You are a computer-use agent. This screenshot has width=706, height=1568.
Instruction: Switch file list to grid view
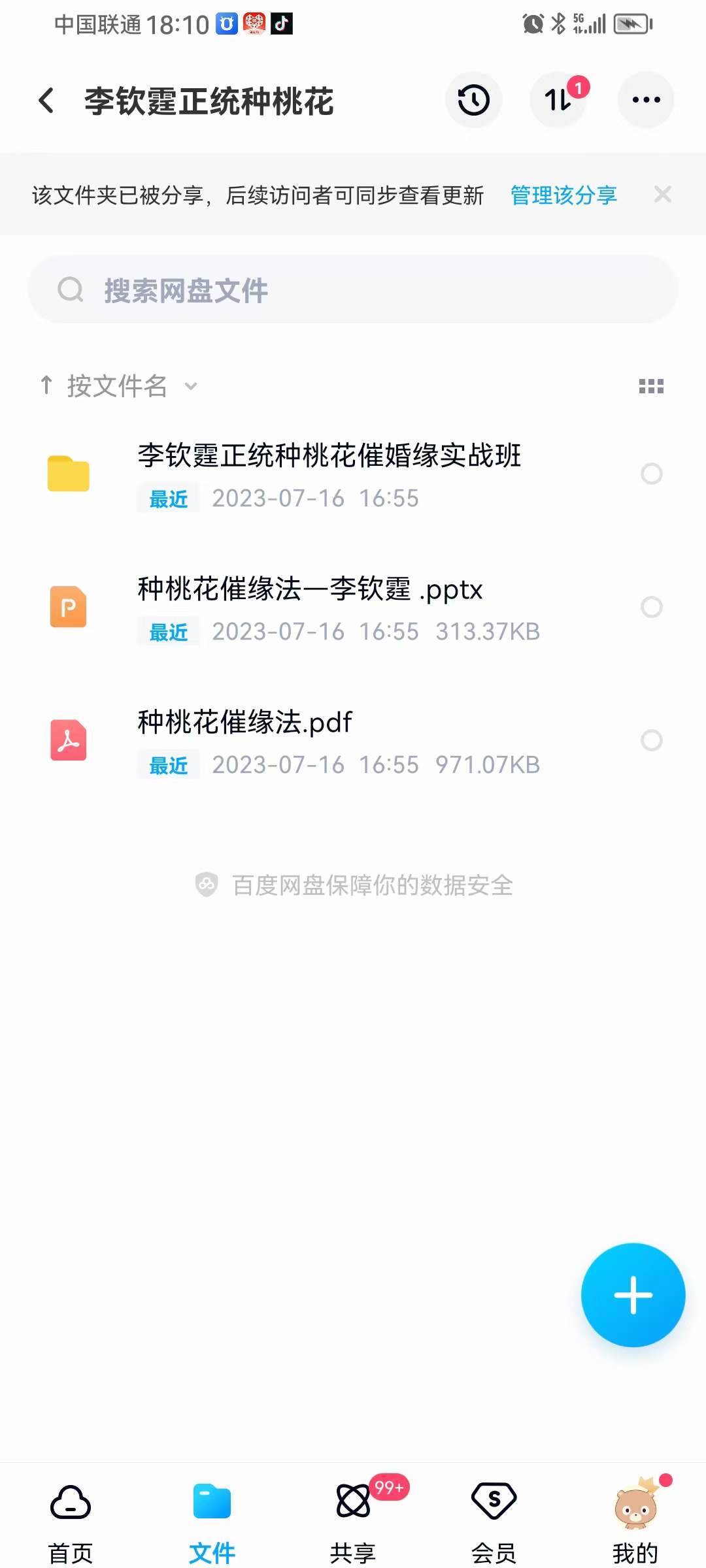(652, 386)
